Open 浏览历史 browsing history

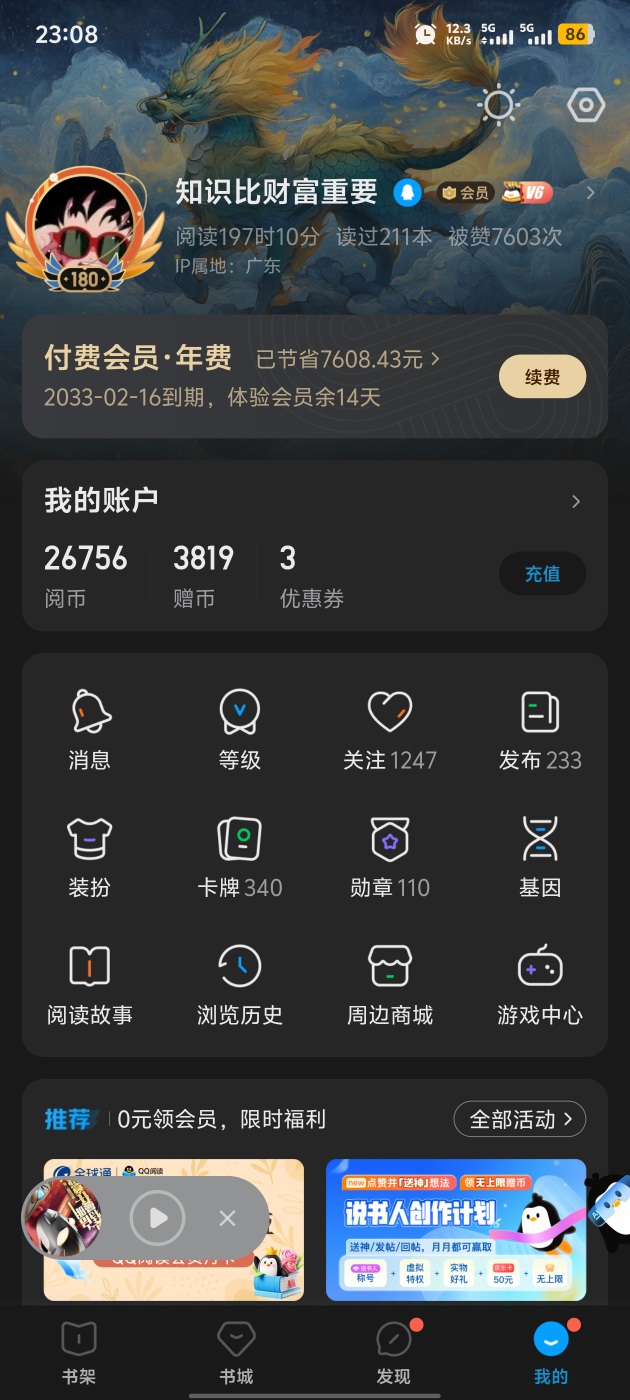pyautogui.click(x=240, y=985)
